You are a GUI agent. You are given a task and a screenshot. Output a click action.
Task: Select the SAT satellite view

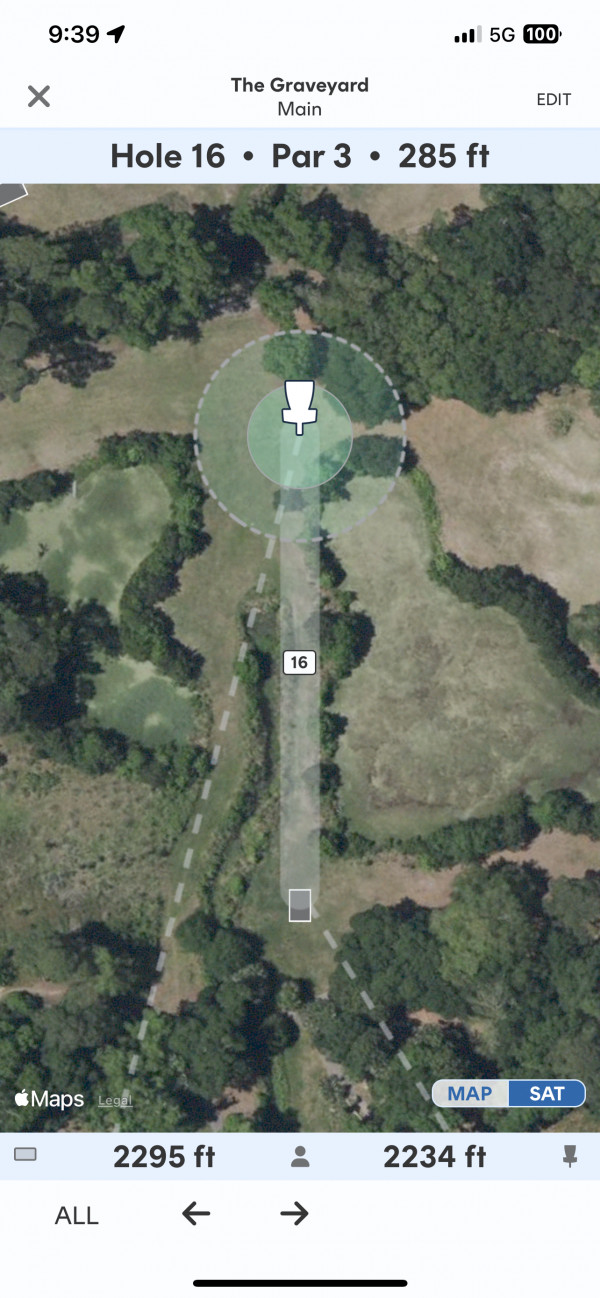[547, 1093]
